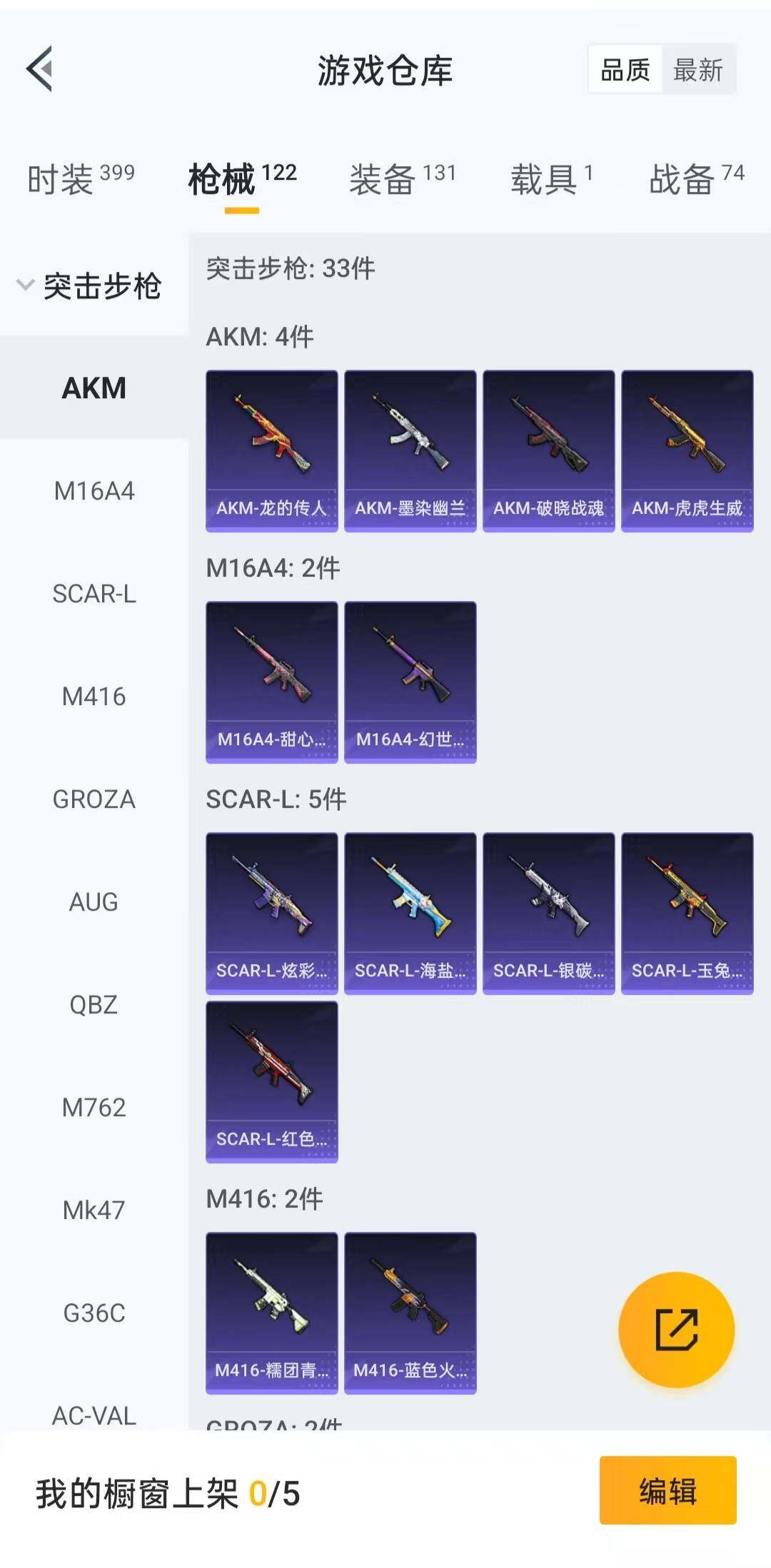The height and width of the screenshot is (1568, 771).
Task: Open the SCAR-L-海盐 skin tile
Action: tap(410, 913)
